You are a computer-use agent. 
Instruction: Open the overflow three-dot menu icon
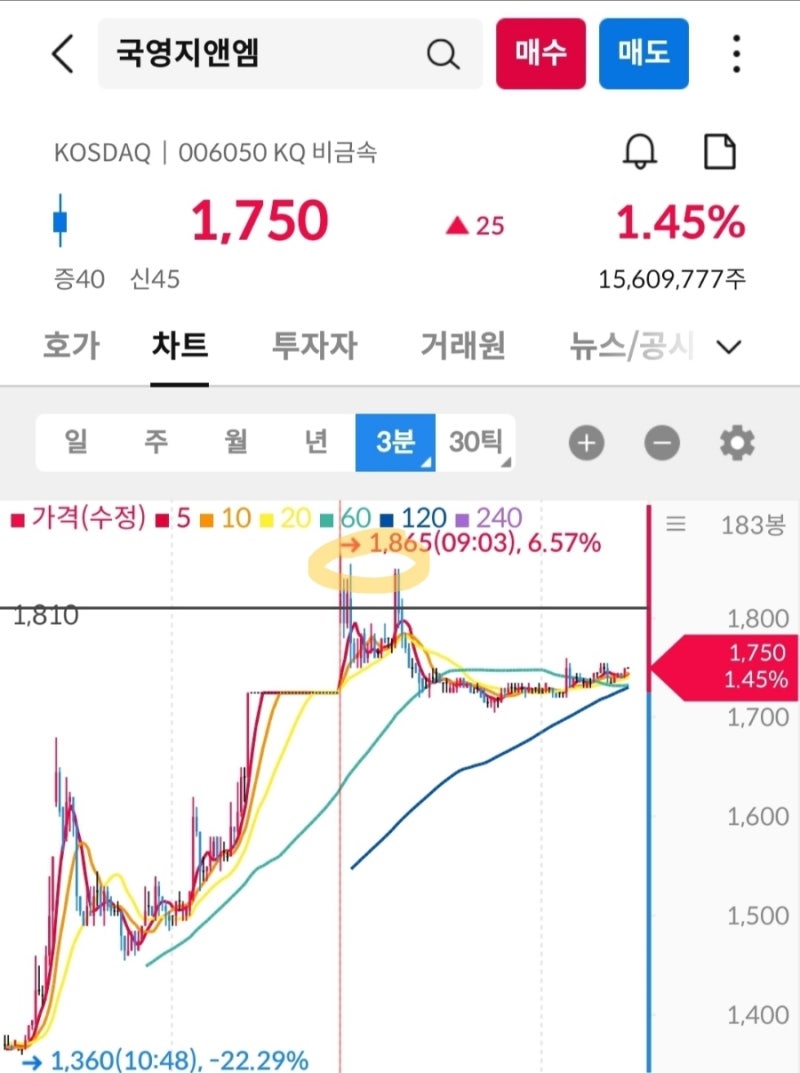736,54
